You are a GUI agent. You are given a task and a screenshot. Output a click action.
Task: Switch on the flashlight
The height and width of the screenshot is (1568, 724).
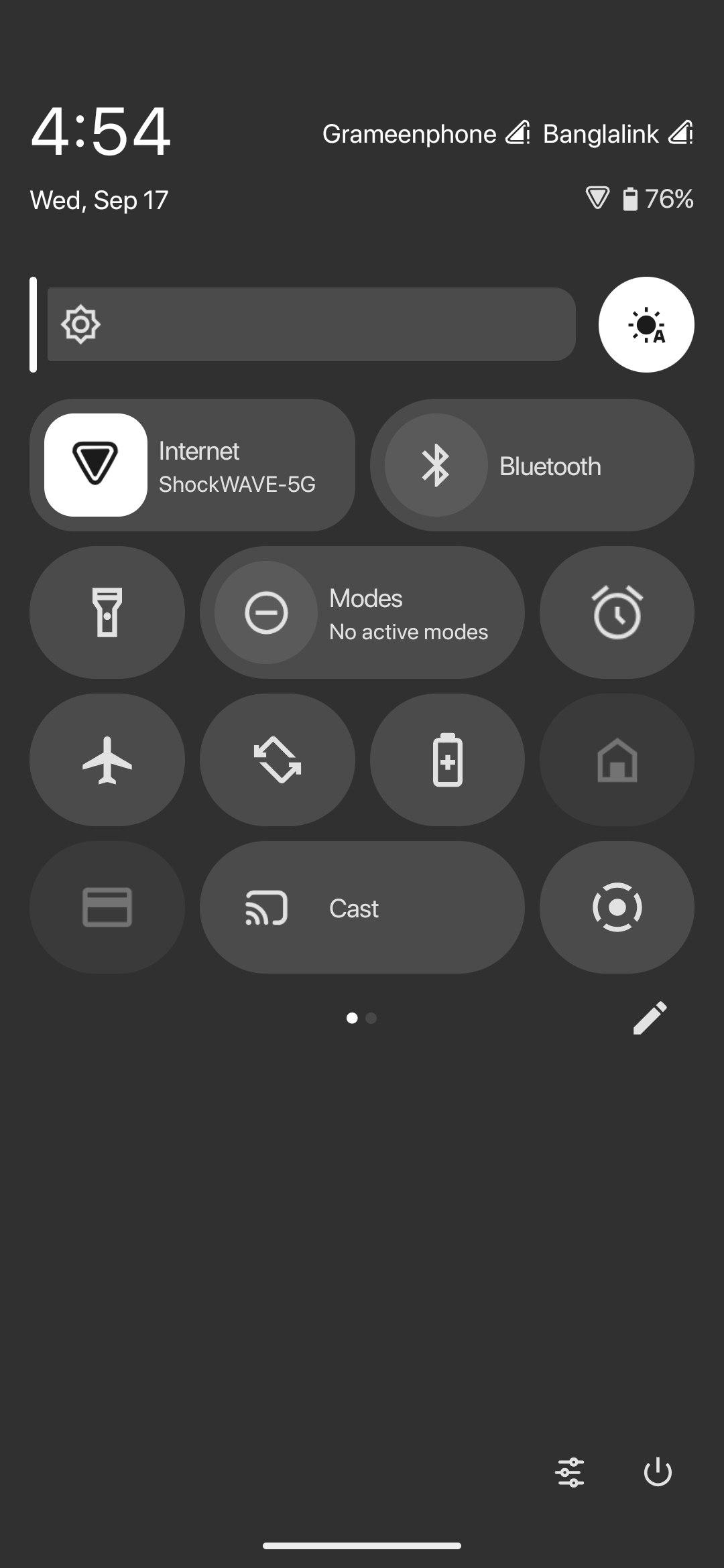[x=107, y=612]
